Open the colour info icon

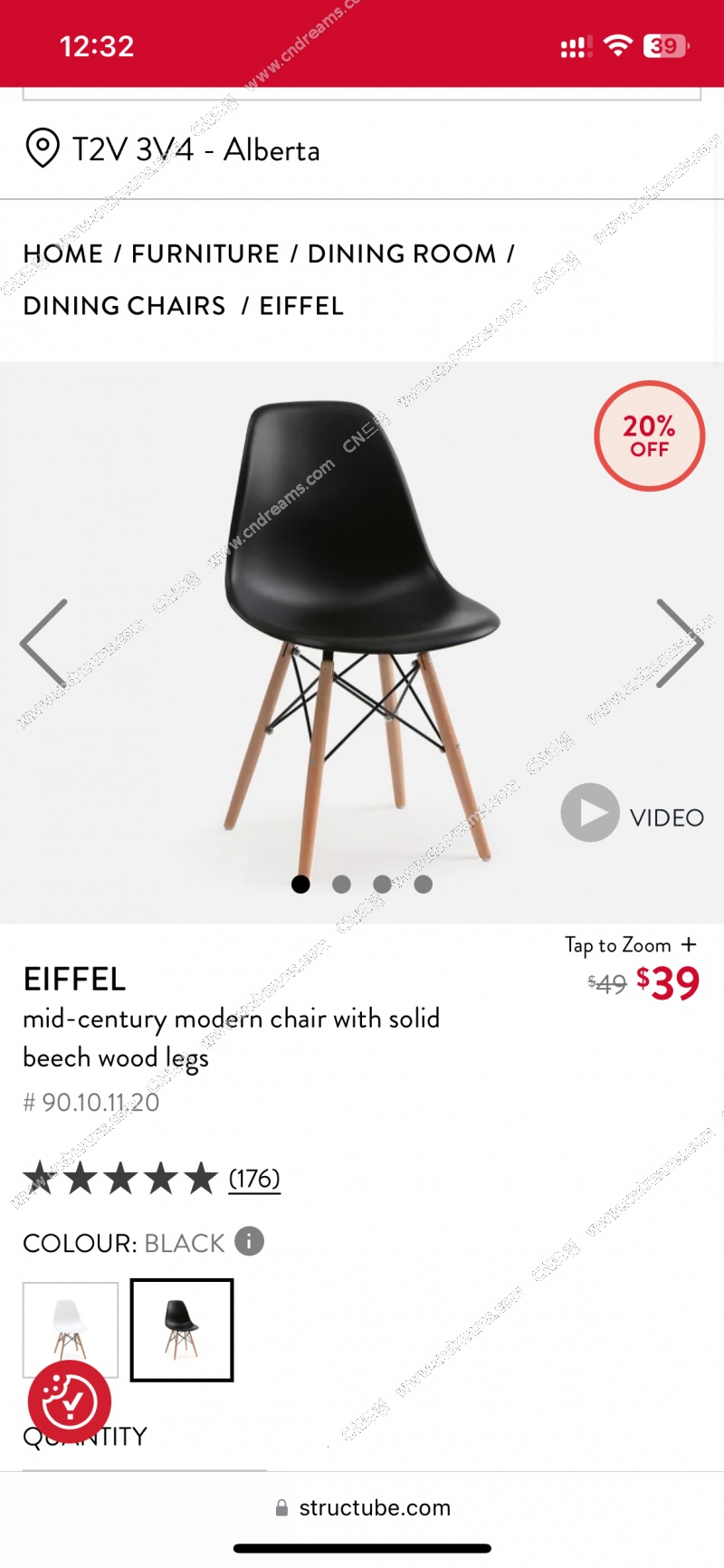tap(250, 1241)
